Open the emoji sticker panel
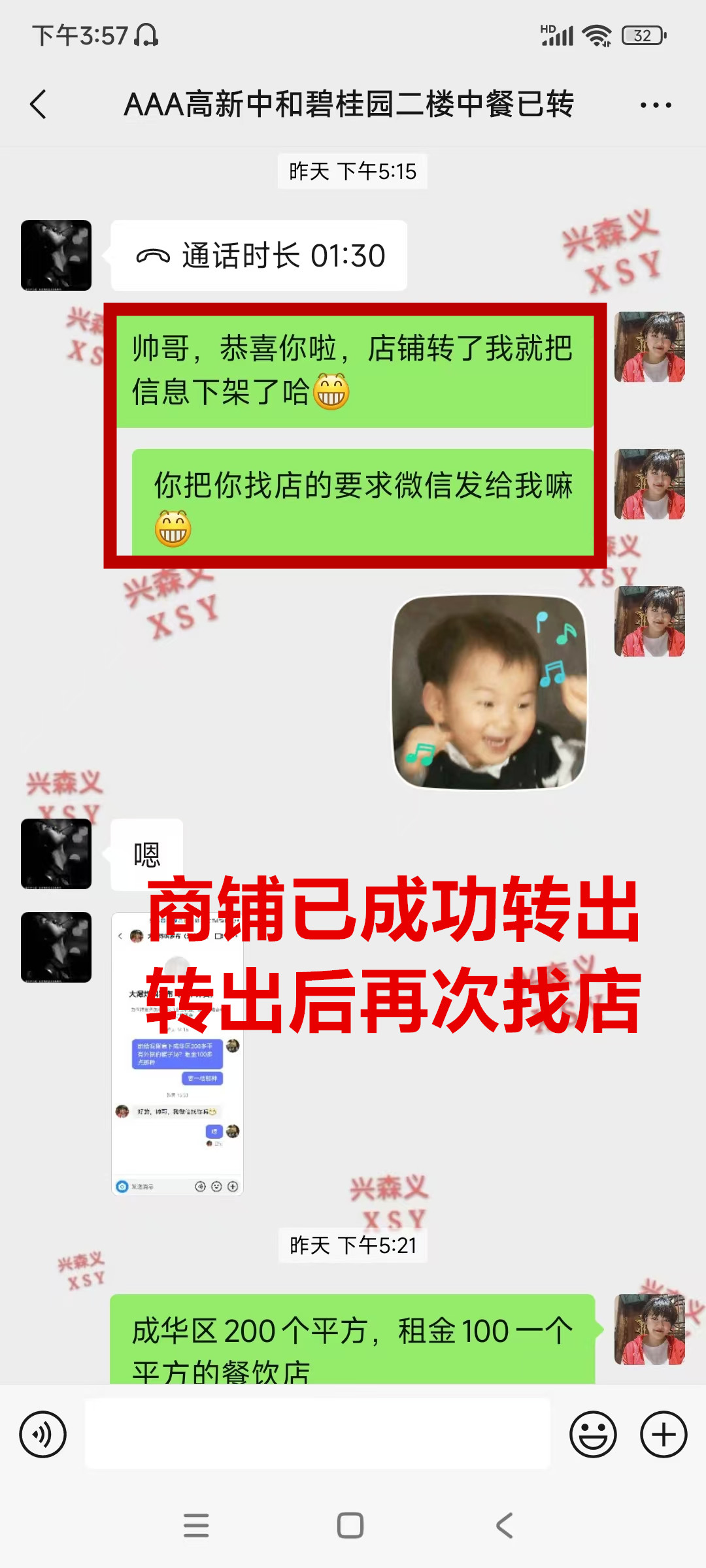Image resolution: width=706 pixels, height=1568 pixels. tap(593, 1435)
